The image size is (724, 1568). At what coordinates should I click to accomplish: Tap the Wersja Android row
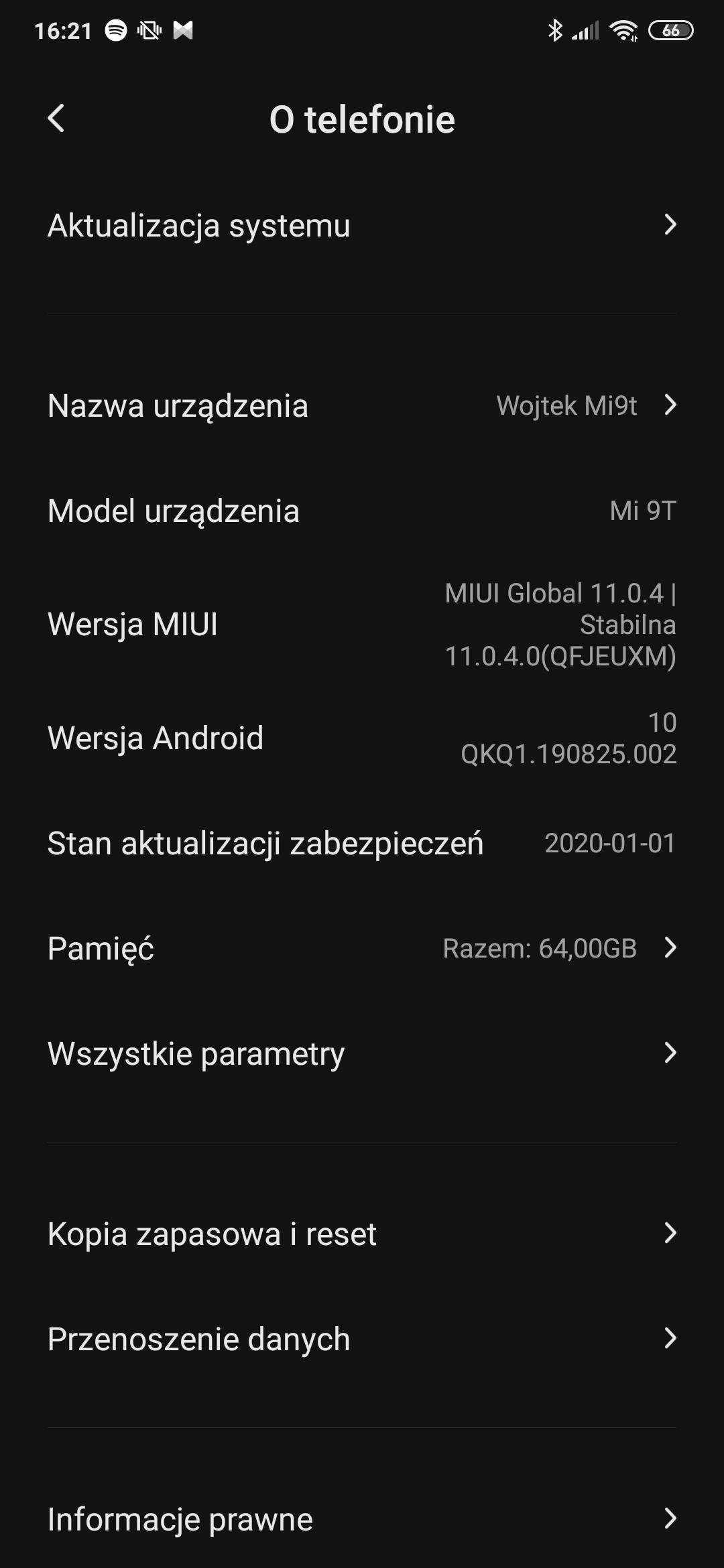pyautogui.click(x=362, y=738)
